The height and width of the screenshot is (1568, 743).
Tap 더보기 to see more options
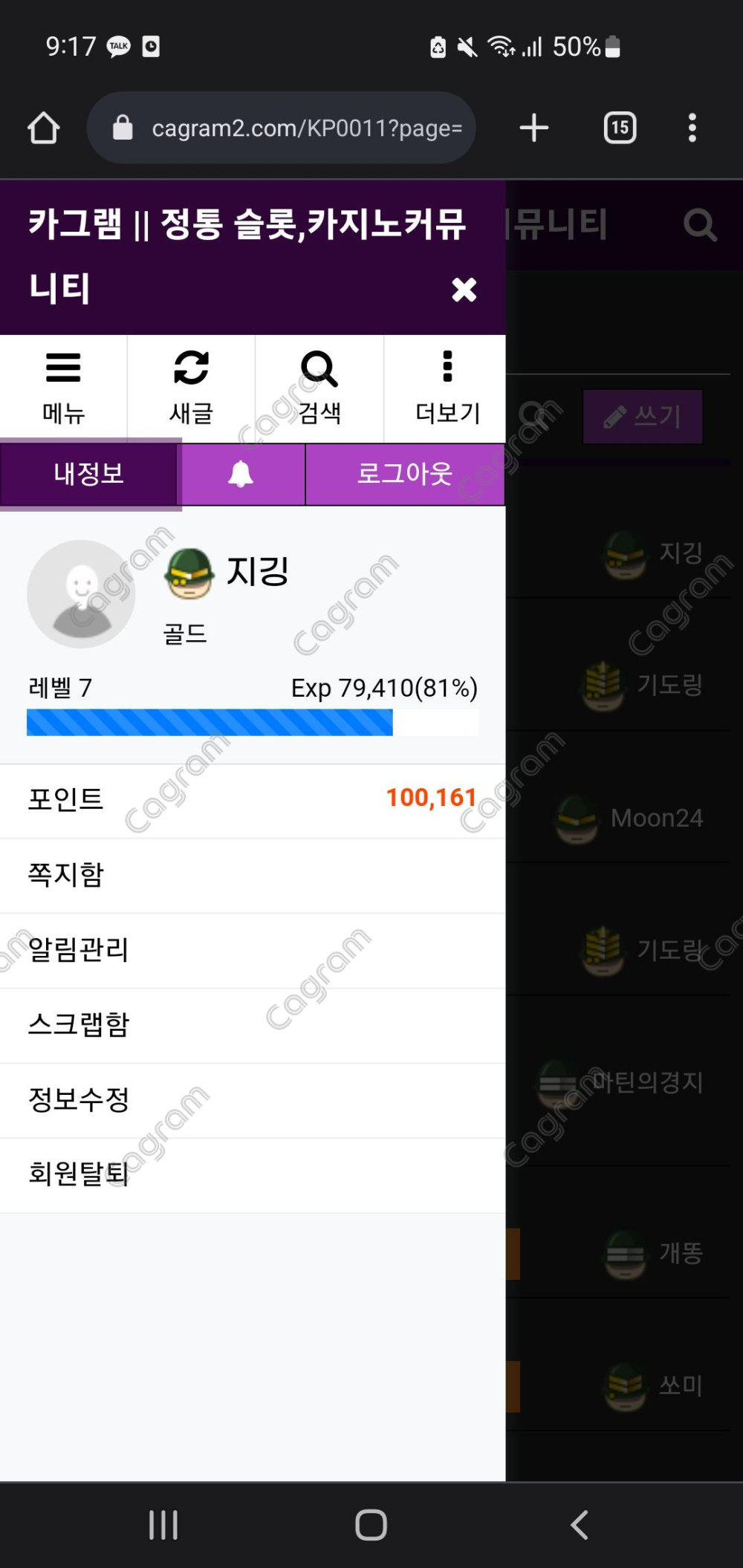(447, 388)
